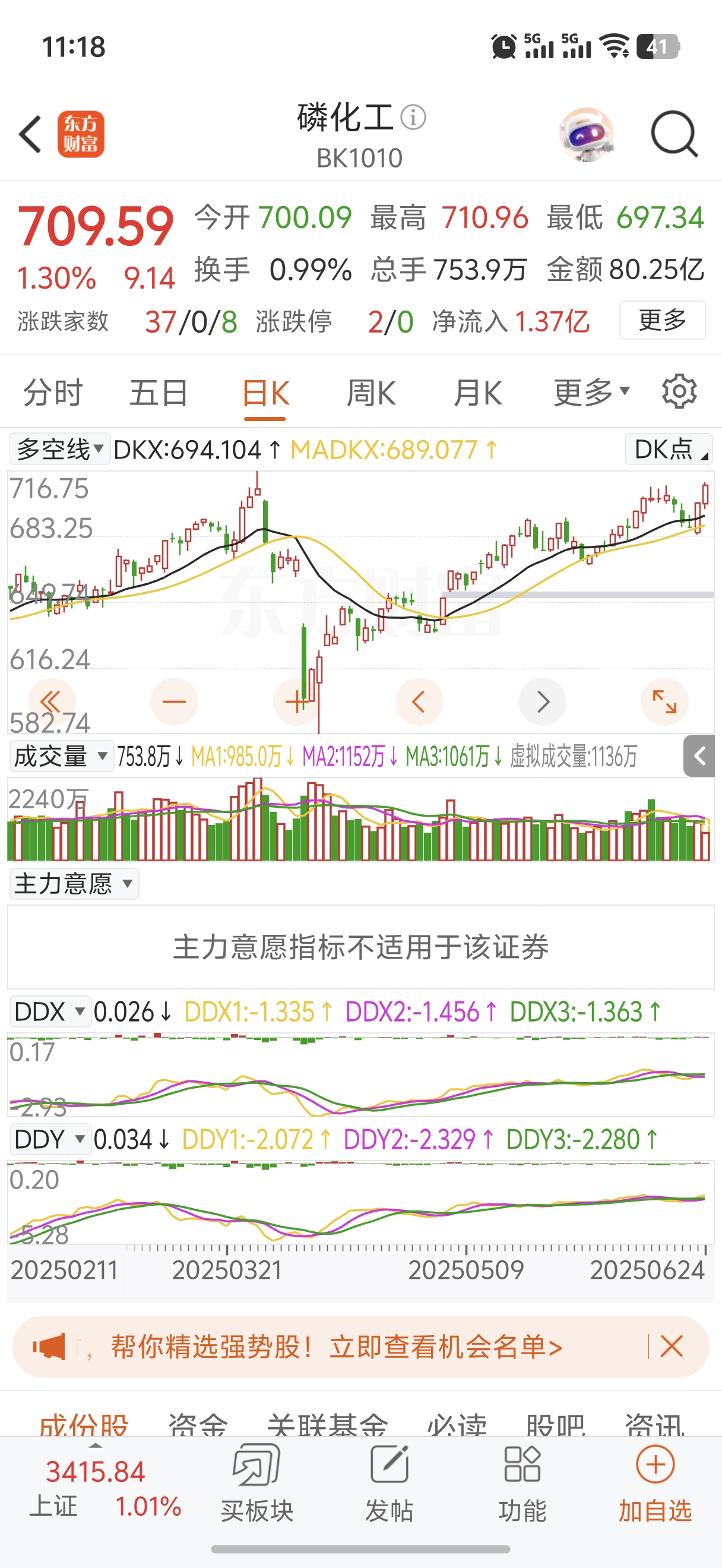The width and height of the screenshot is (722, 1568).
Task: Dismiss the 强势股 promotion banner
Action: (672, 1346)
